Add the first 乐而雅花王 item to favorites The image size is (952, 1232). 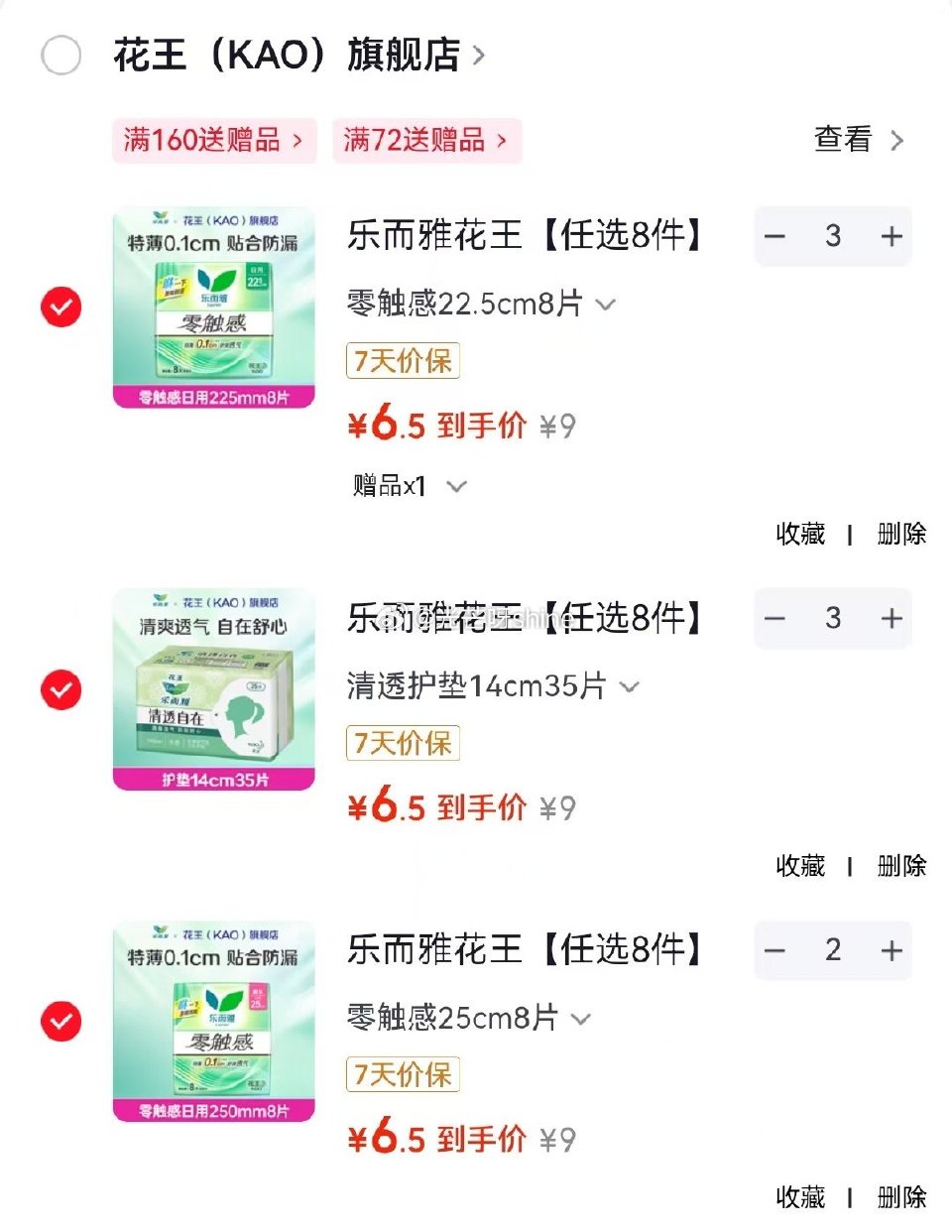pyautogui.click(x=799, y=534)
